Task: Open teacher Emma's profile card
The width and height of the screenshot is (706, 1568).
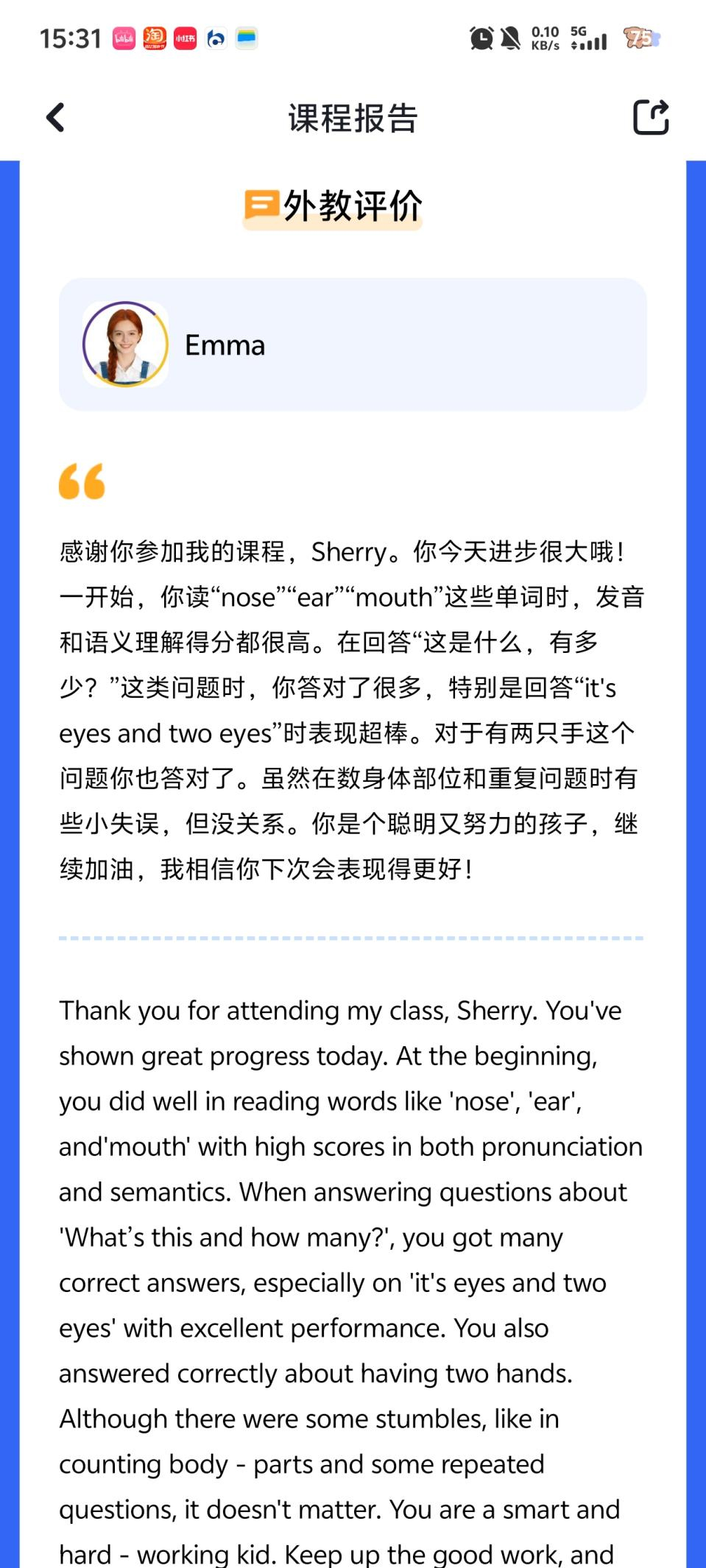Action: coord(353,345)
